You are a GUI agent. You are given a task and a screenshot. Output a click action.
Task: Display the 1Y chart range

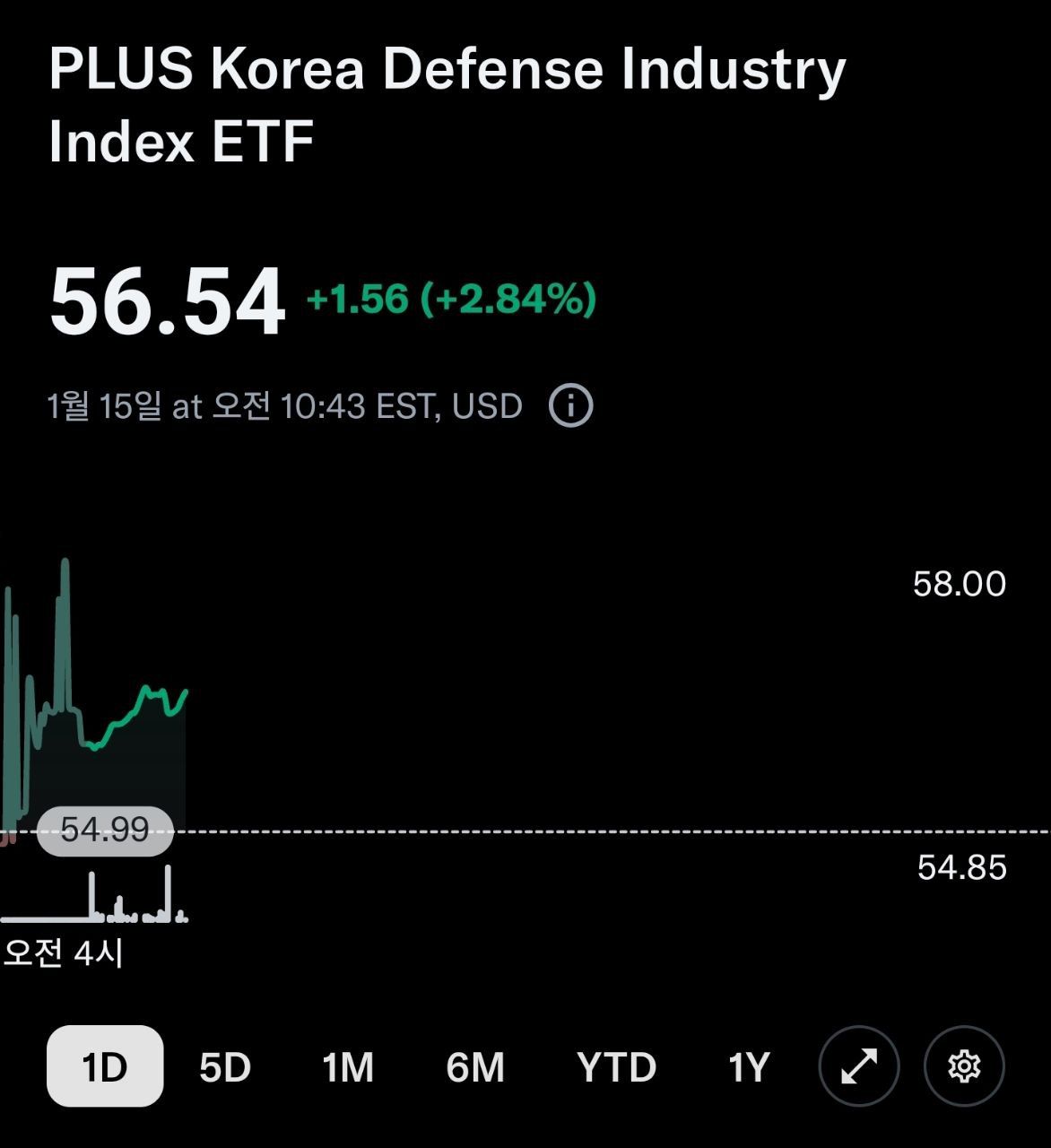click(x=749, y=1067)
